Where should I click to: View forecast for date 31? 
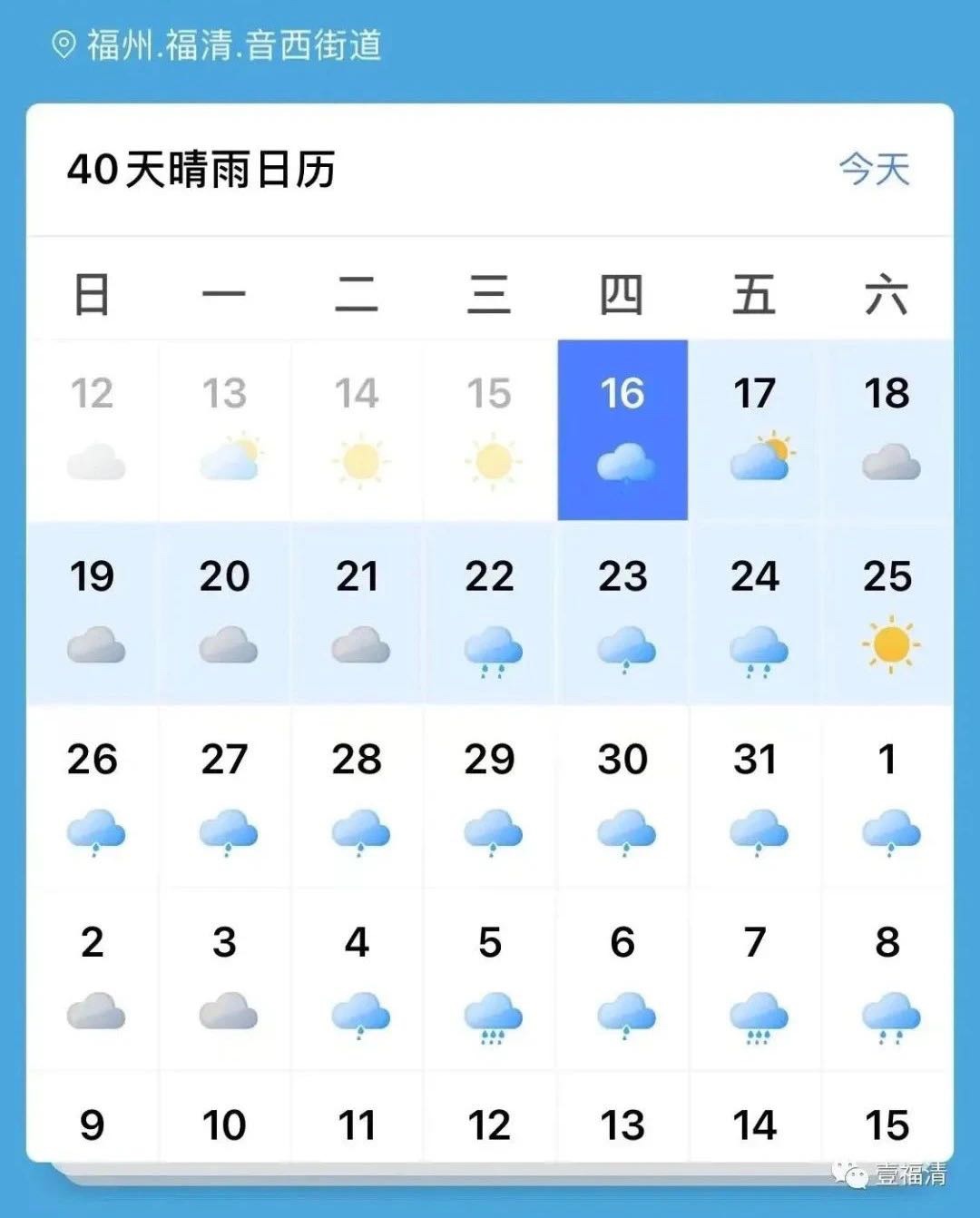[755, 797]
